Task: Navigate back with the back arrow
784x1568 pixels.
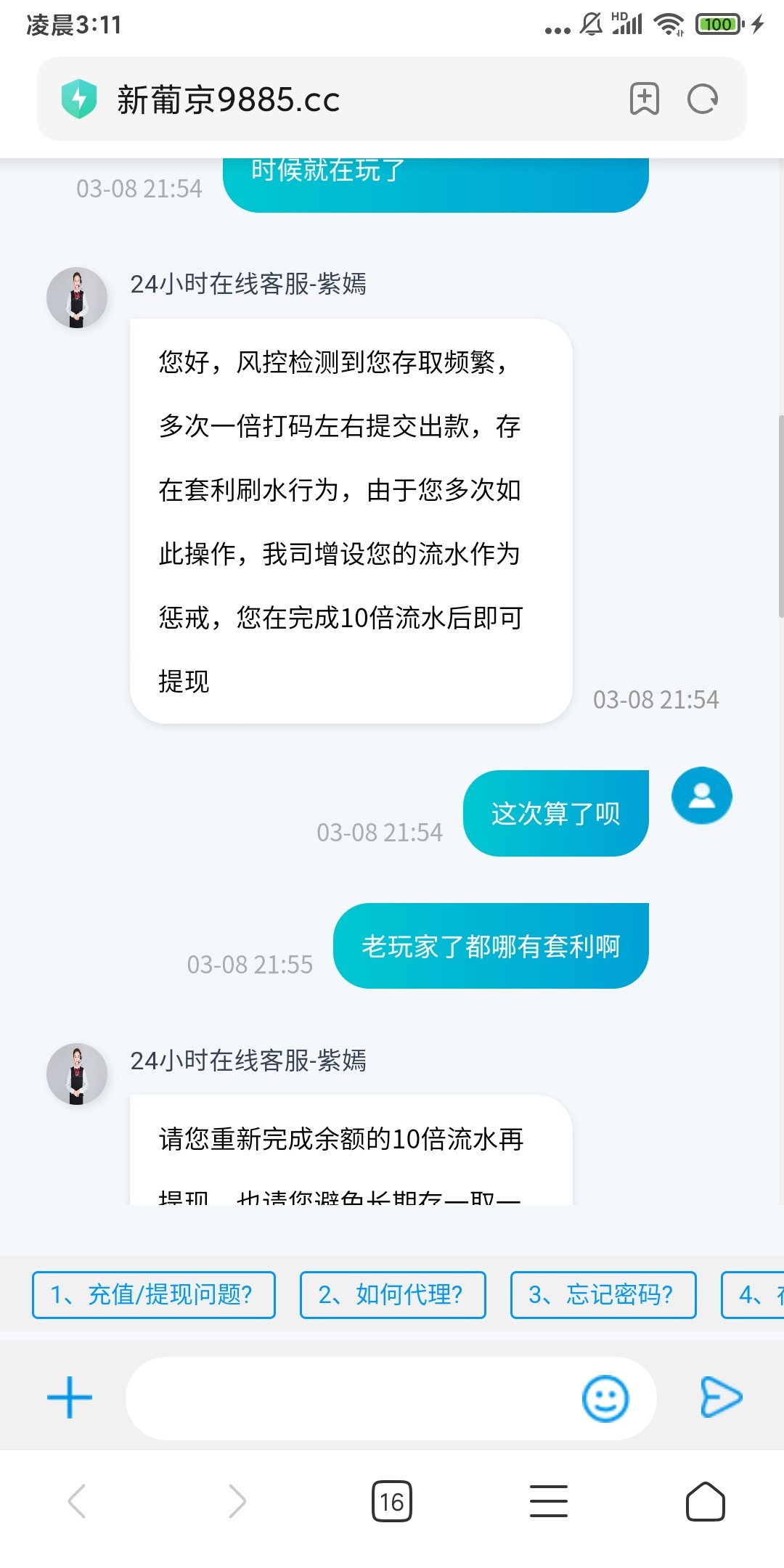Action: pyautogui.click(x=78, y=1500)
